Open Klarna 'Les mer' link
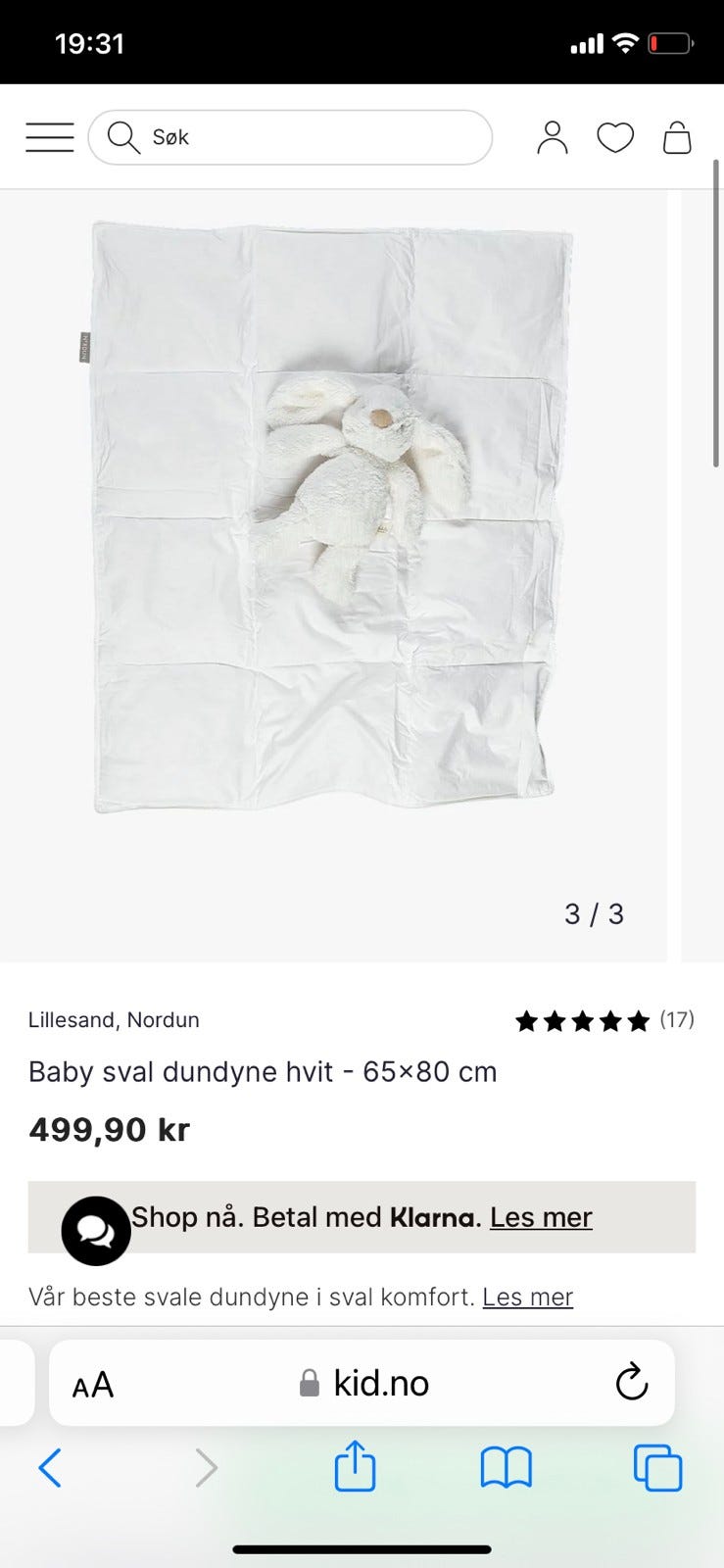724x1568 pixels. click(x=541, y=1217)
